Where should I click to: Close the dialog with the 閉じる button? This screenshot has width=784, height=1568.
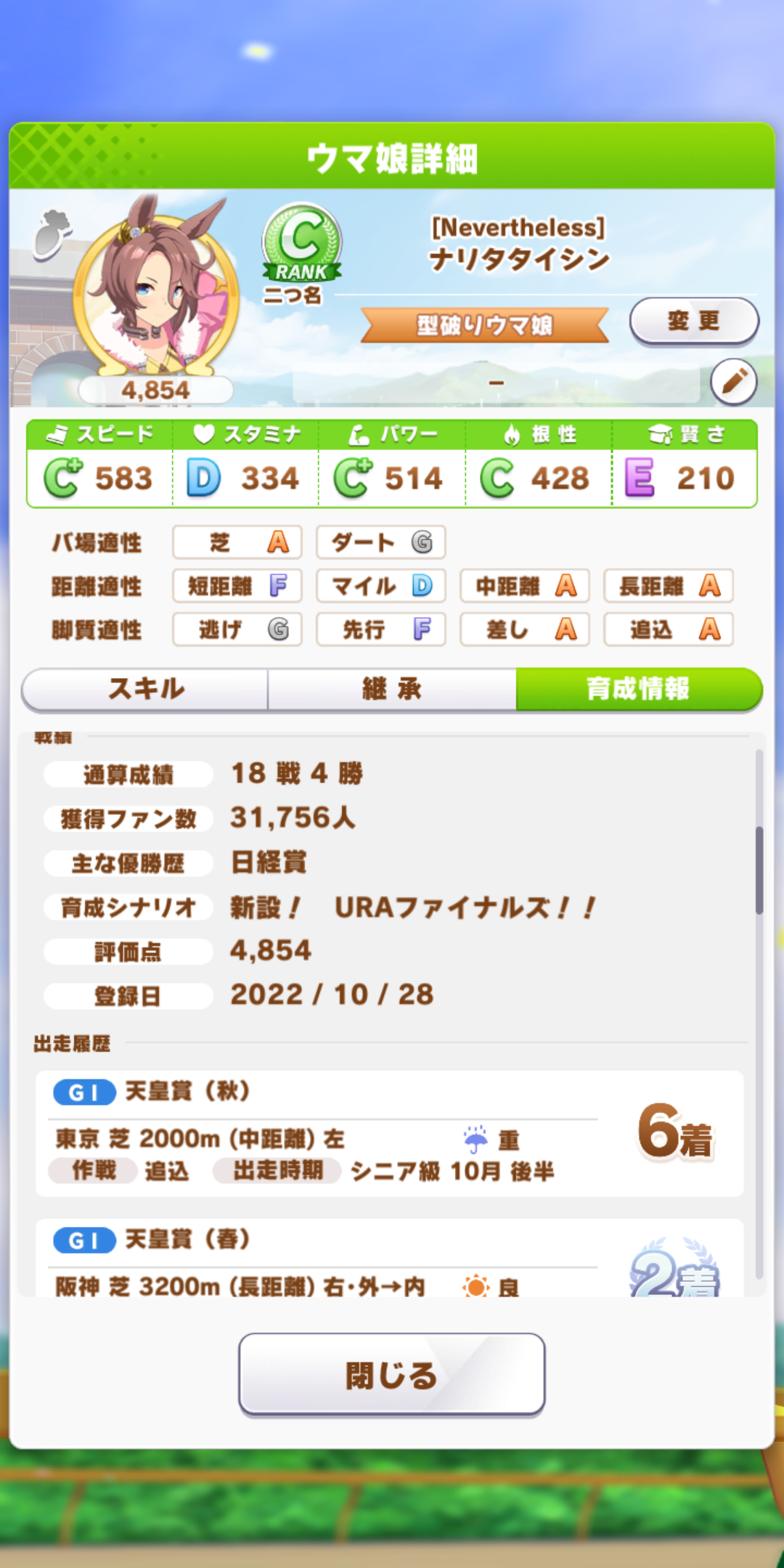coord(392,1374)
